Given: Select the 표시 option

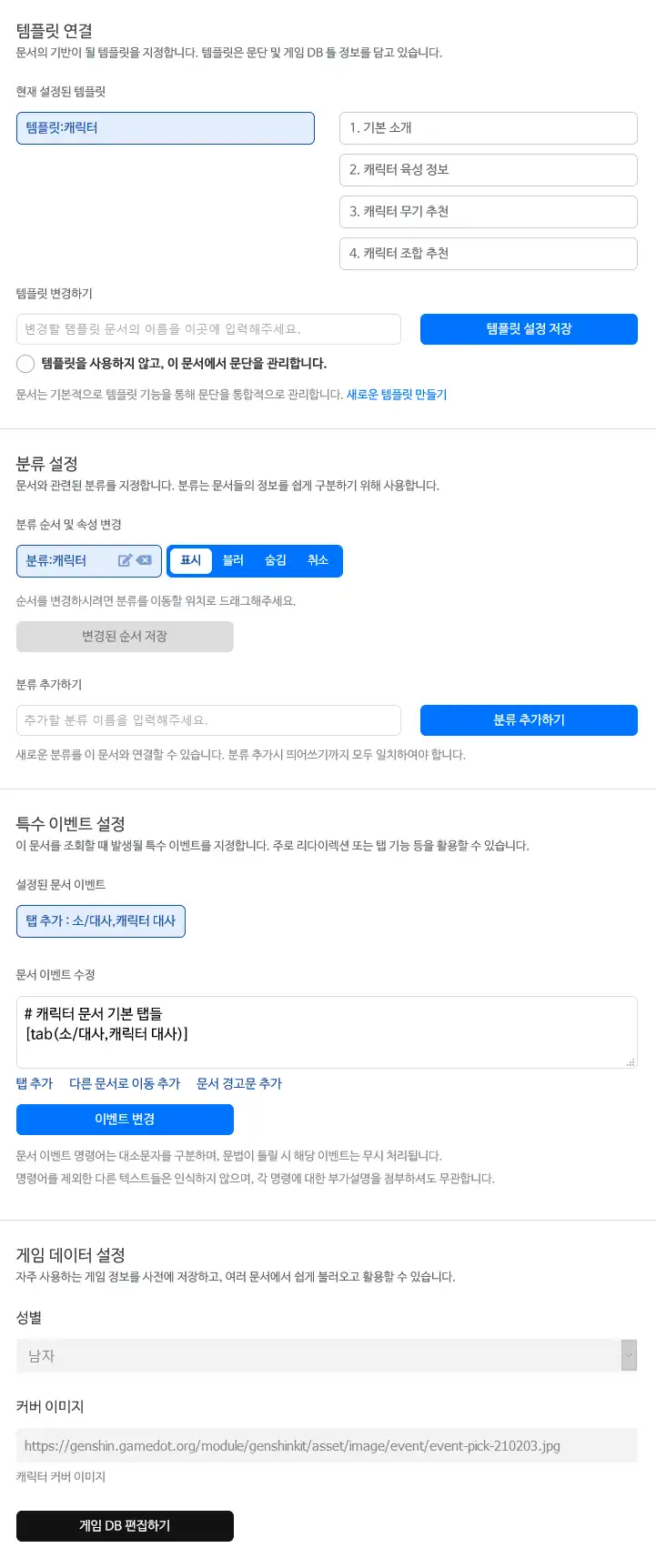Looking at the screenshot, I should [x=191, y=560].
